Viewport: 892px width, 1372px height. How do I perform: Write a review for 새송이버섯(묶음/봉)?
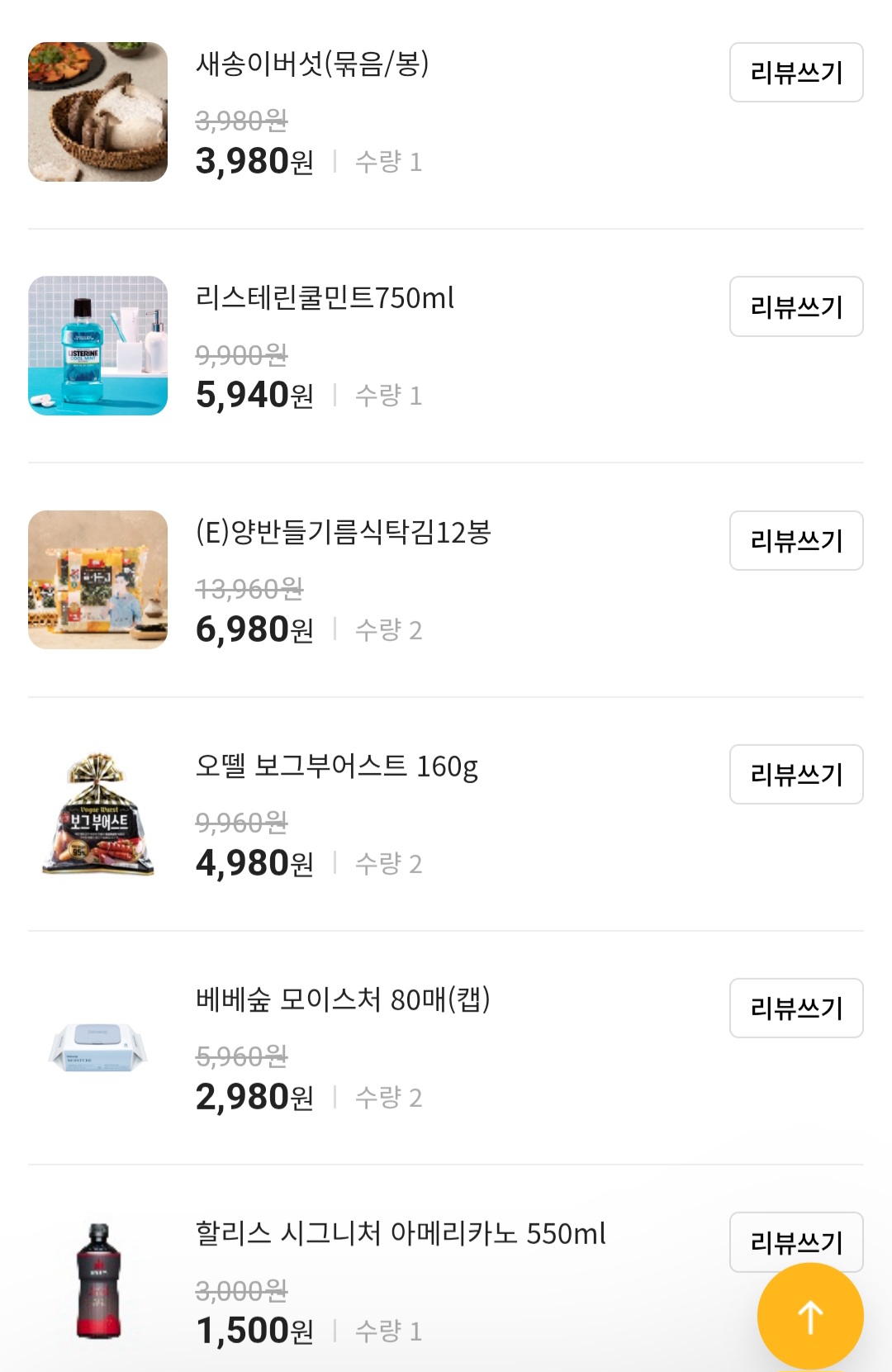tap(795, 74)
